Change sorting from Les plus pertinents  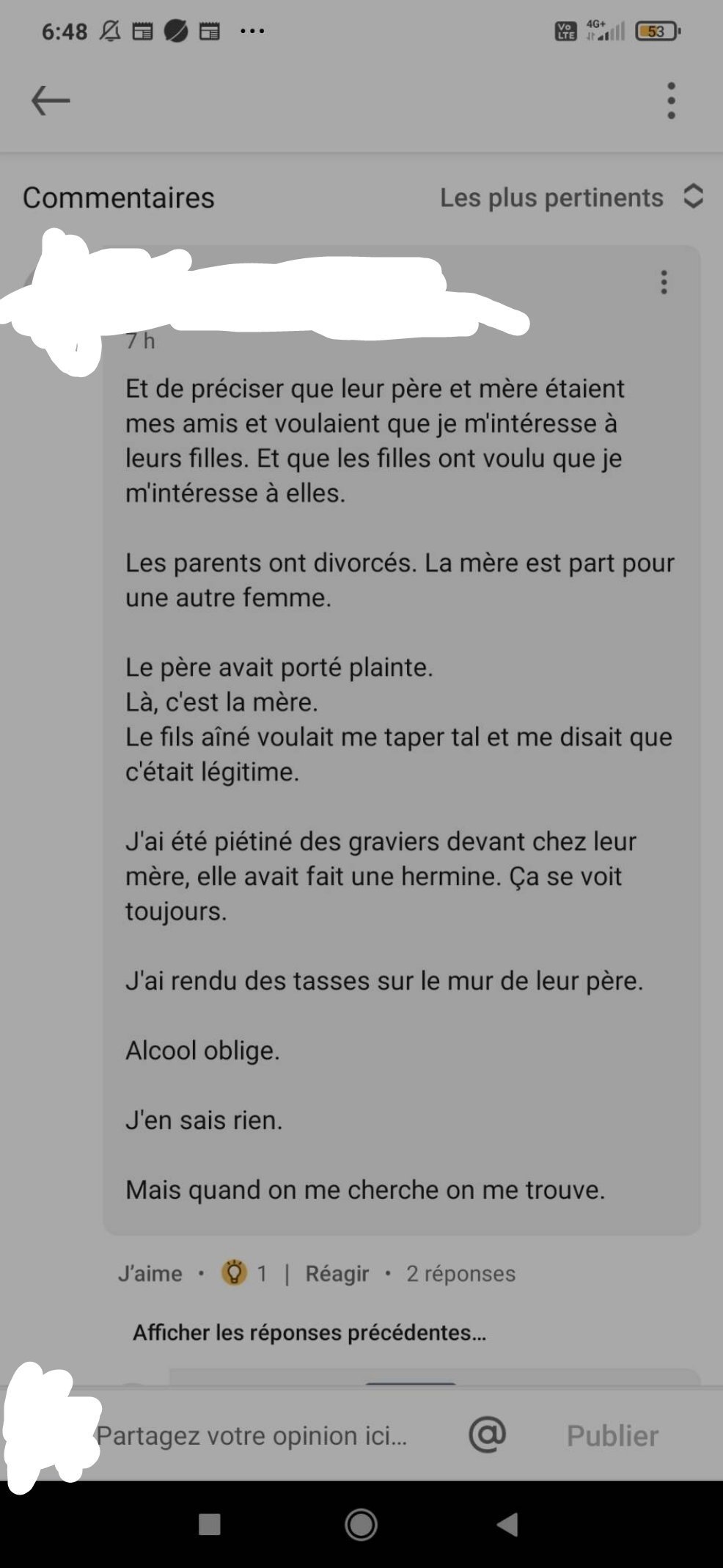(571, 197)
